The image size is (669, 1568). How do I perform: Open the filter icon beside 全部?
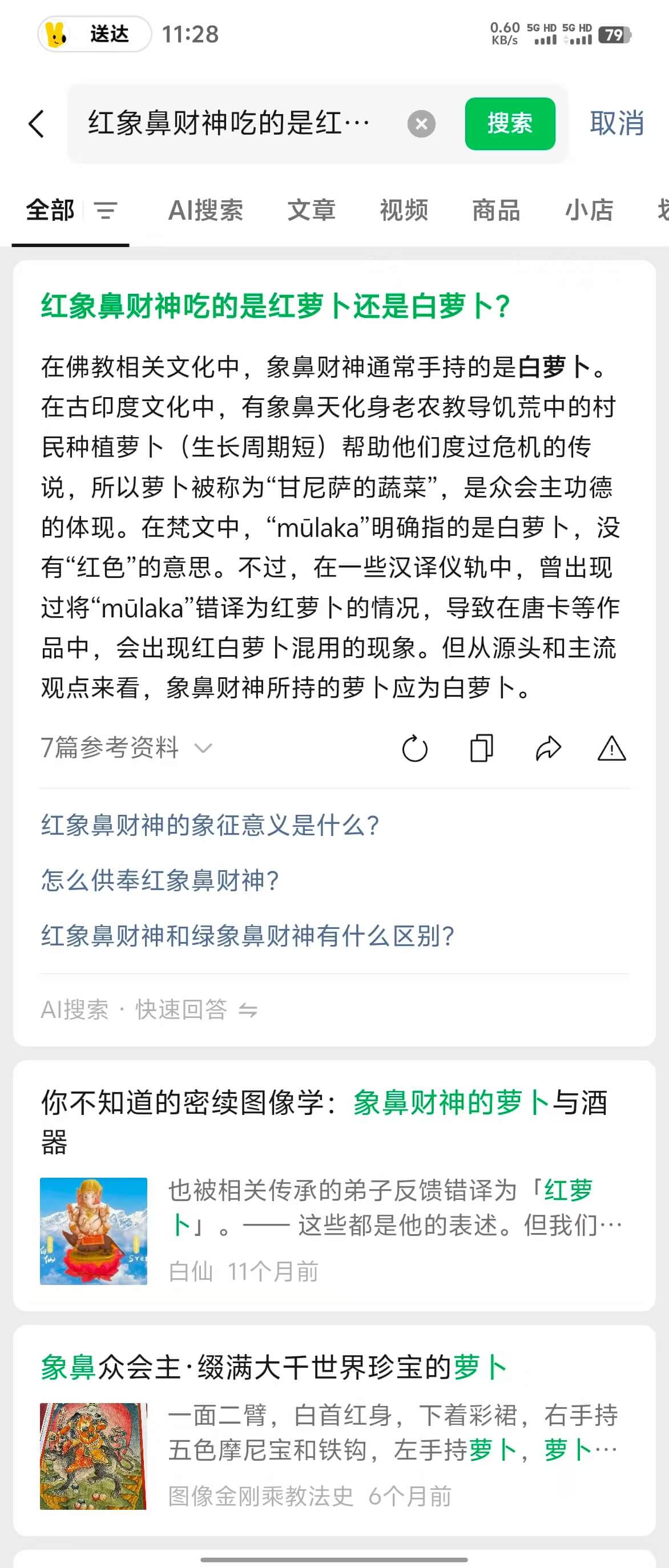click(x=105, y=211)
